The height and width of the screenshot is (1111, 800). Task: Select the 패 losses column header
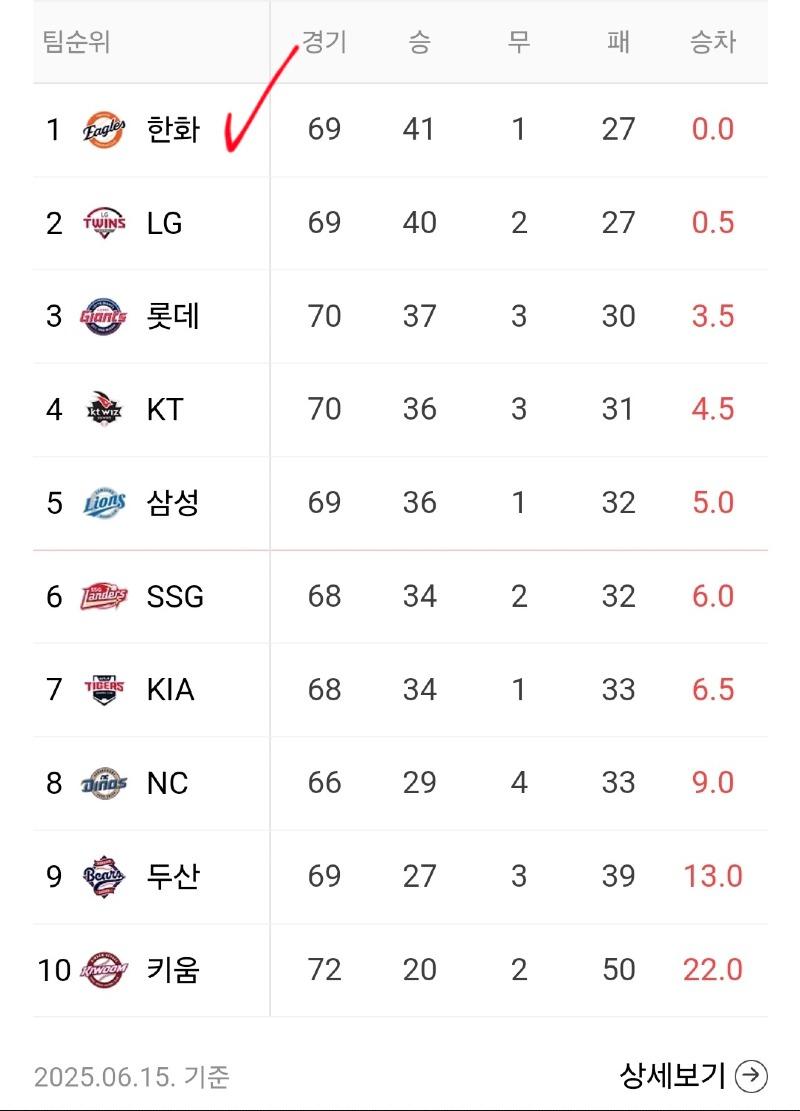619,42
